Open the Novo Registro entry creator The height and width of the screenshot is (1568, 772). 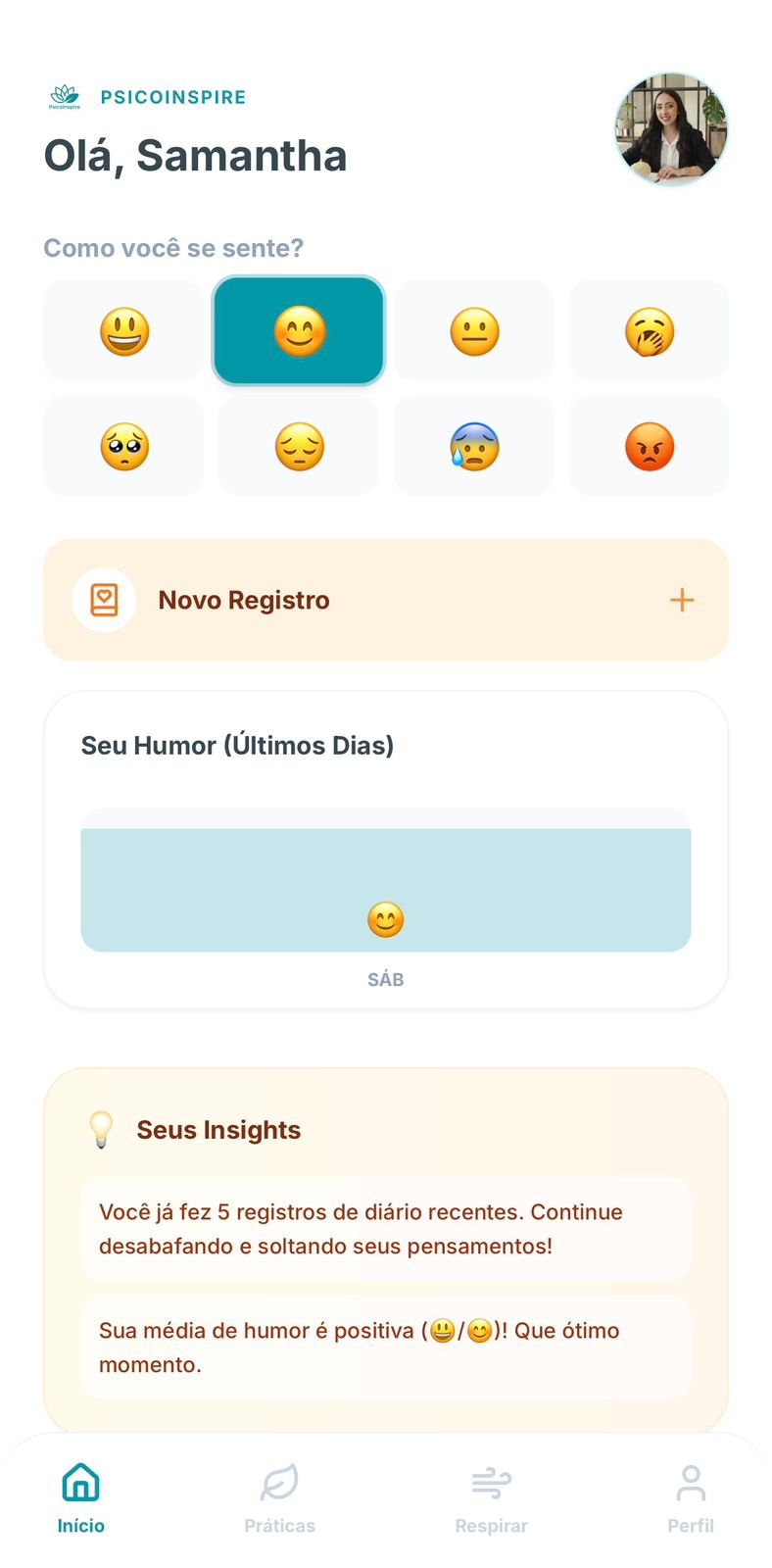pos(385,599)
